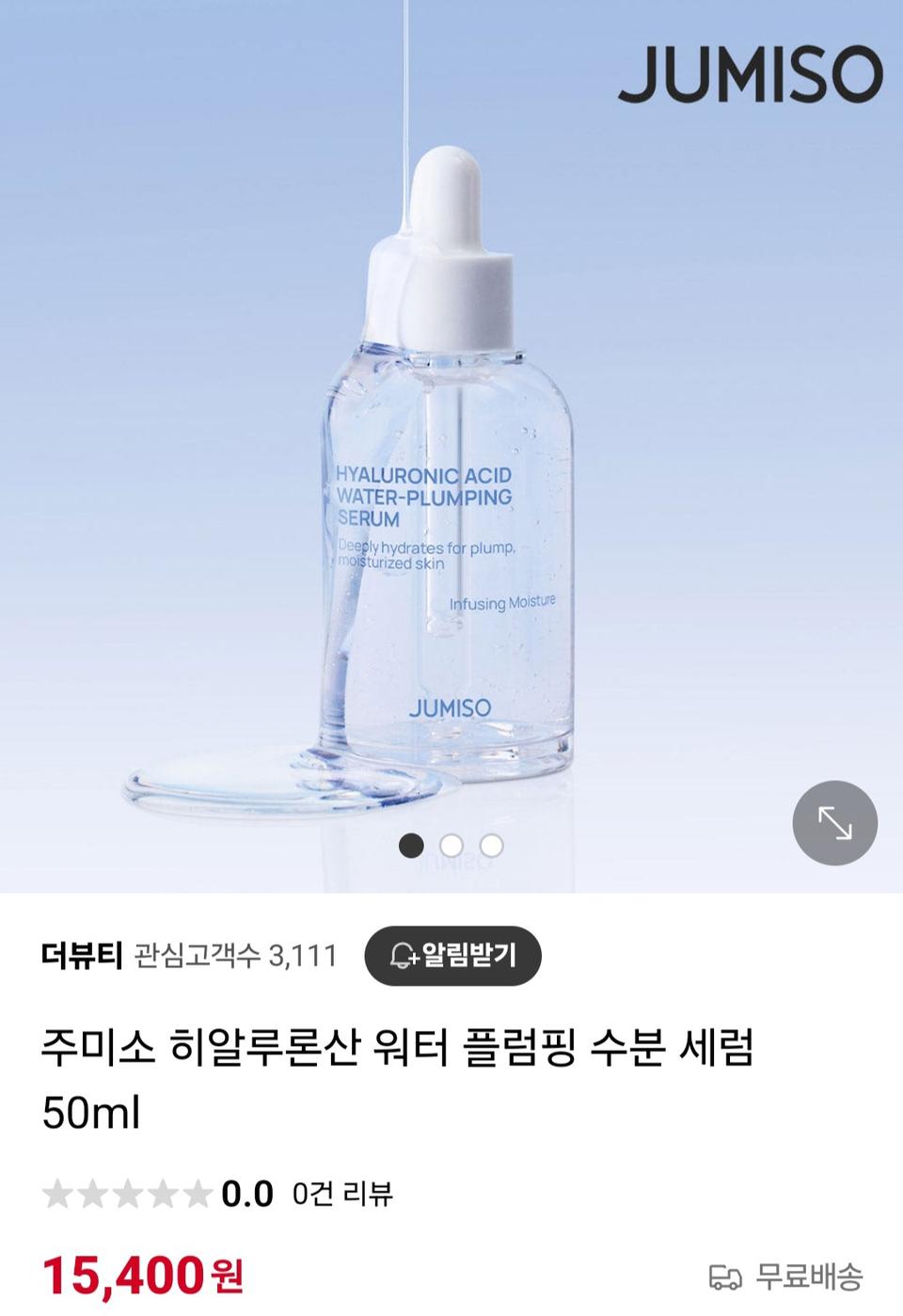
Task: Click the fullscreen expand icon on product image
Action: [833, 821]
